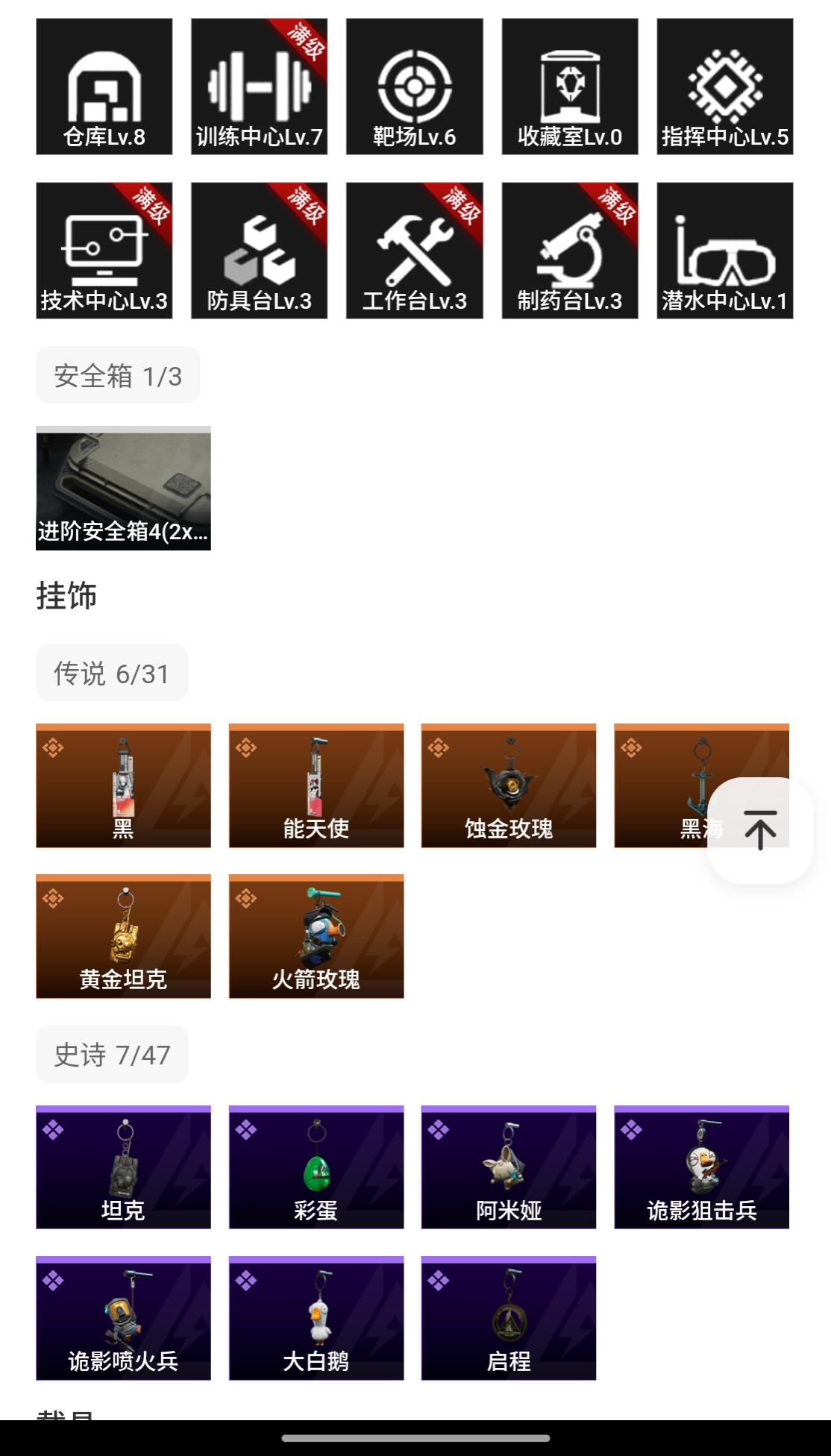Viewport: 831px width, 1456px height.
Task: Open 靶场Lv.6 facility
Action: [x=414, y=87]
